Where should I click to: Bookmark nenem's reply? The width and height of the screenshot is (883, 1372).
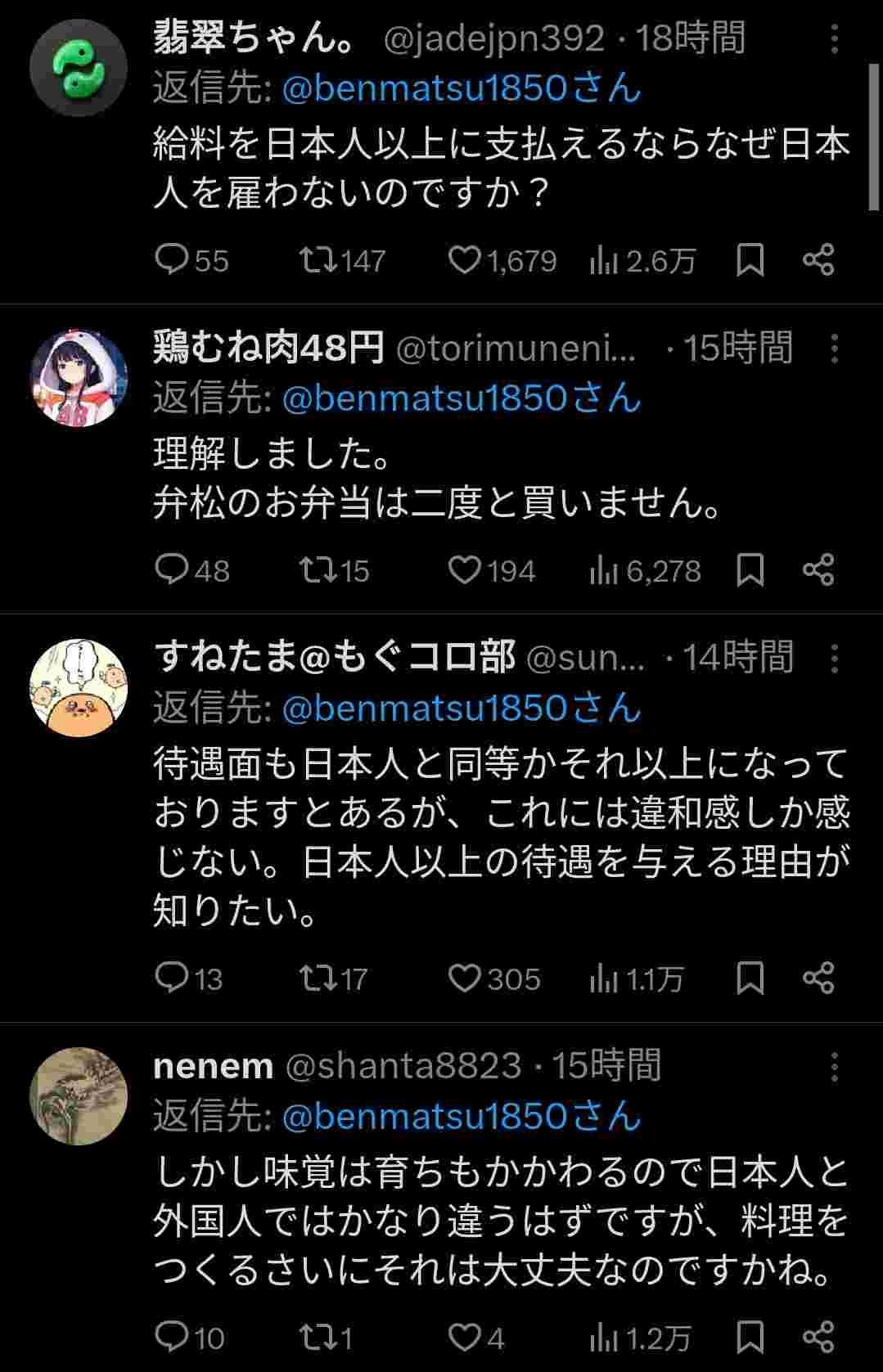[750, 1338]
